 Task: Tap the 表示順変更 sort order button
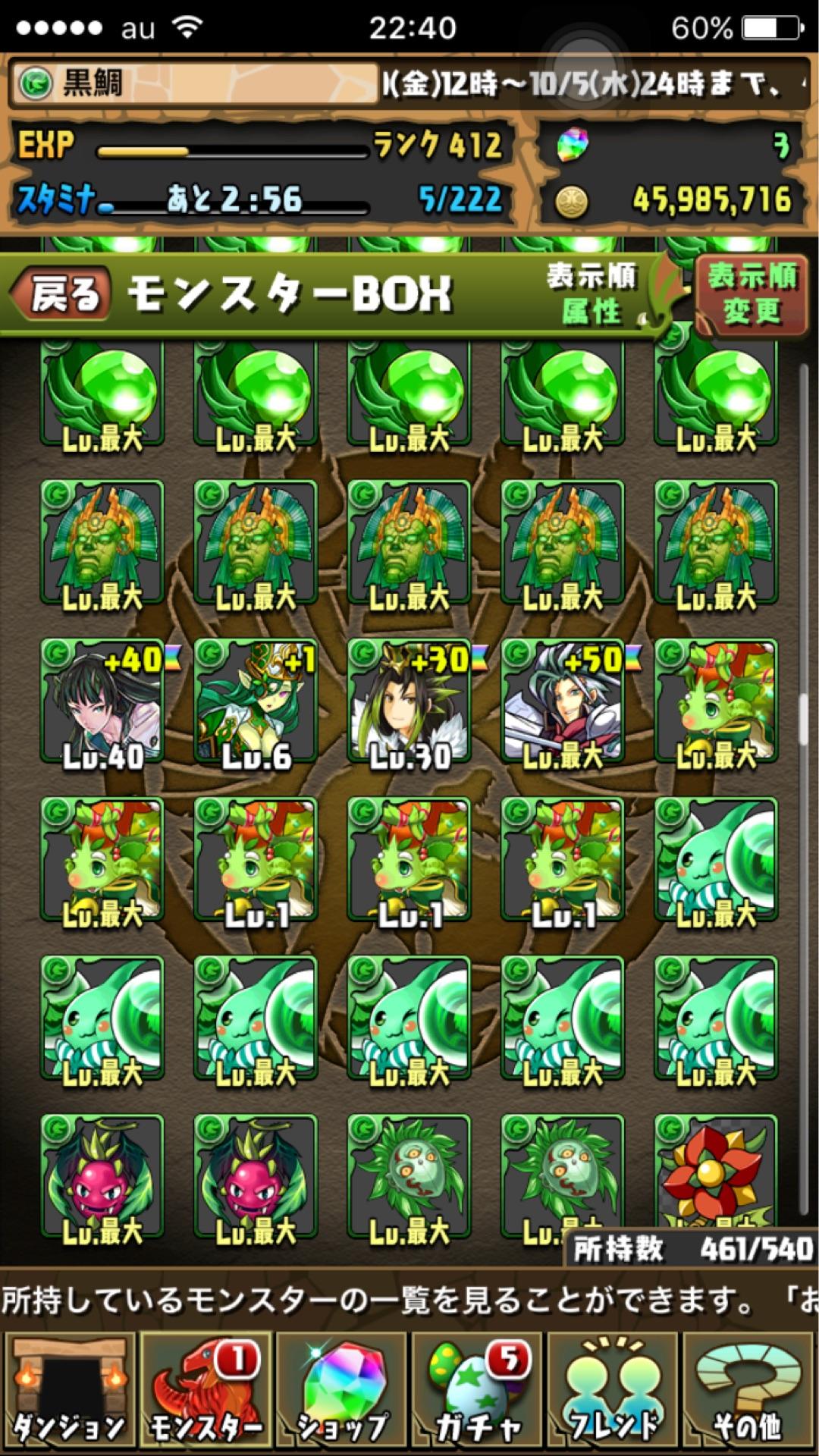click(751, 294)
